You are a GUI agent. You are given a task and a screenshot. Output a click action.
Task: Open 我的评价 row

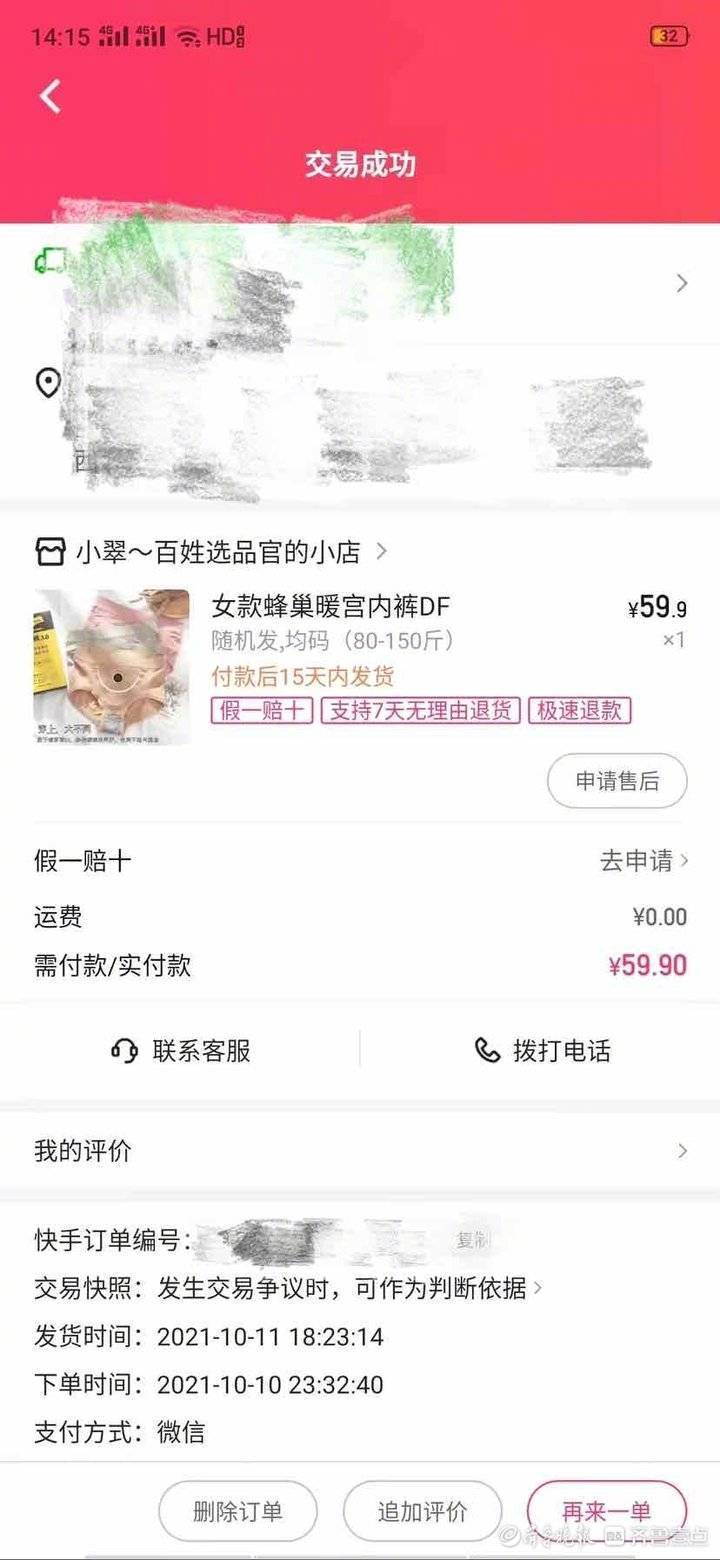pos(360,1151)
